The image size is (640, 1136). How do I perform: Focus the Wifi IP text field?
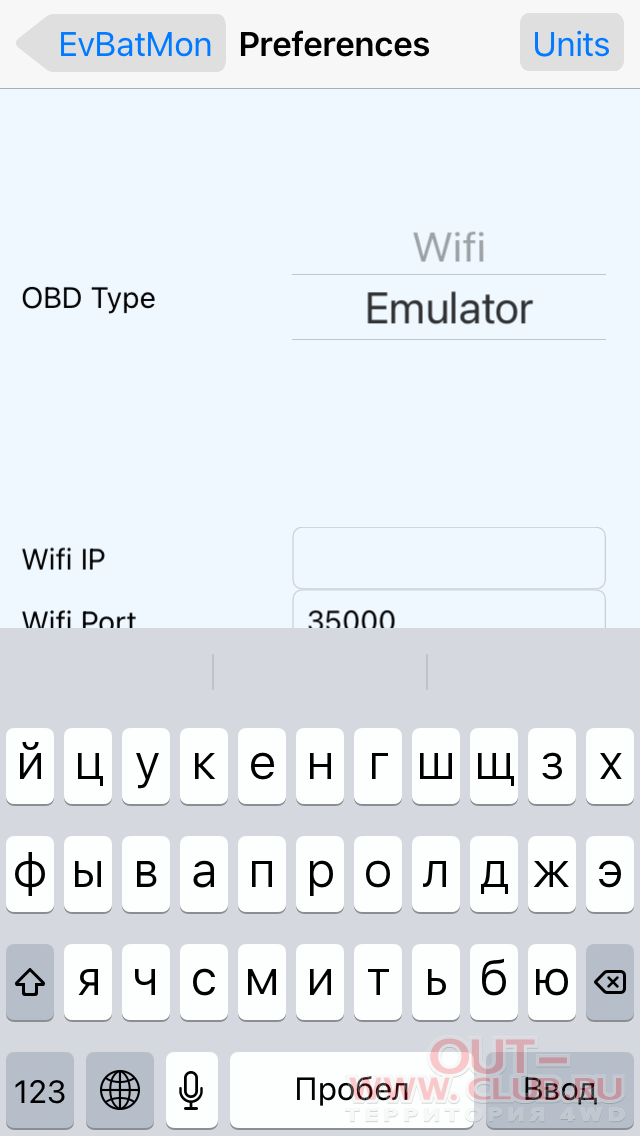(x=449, y=558)
